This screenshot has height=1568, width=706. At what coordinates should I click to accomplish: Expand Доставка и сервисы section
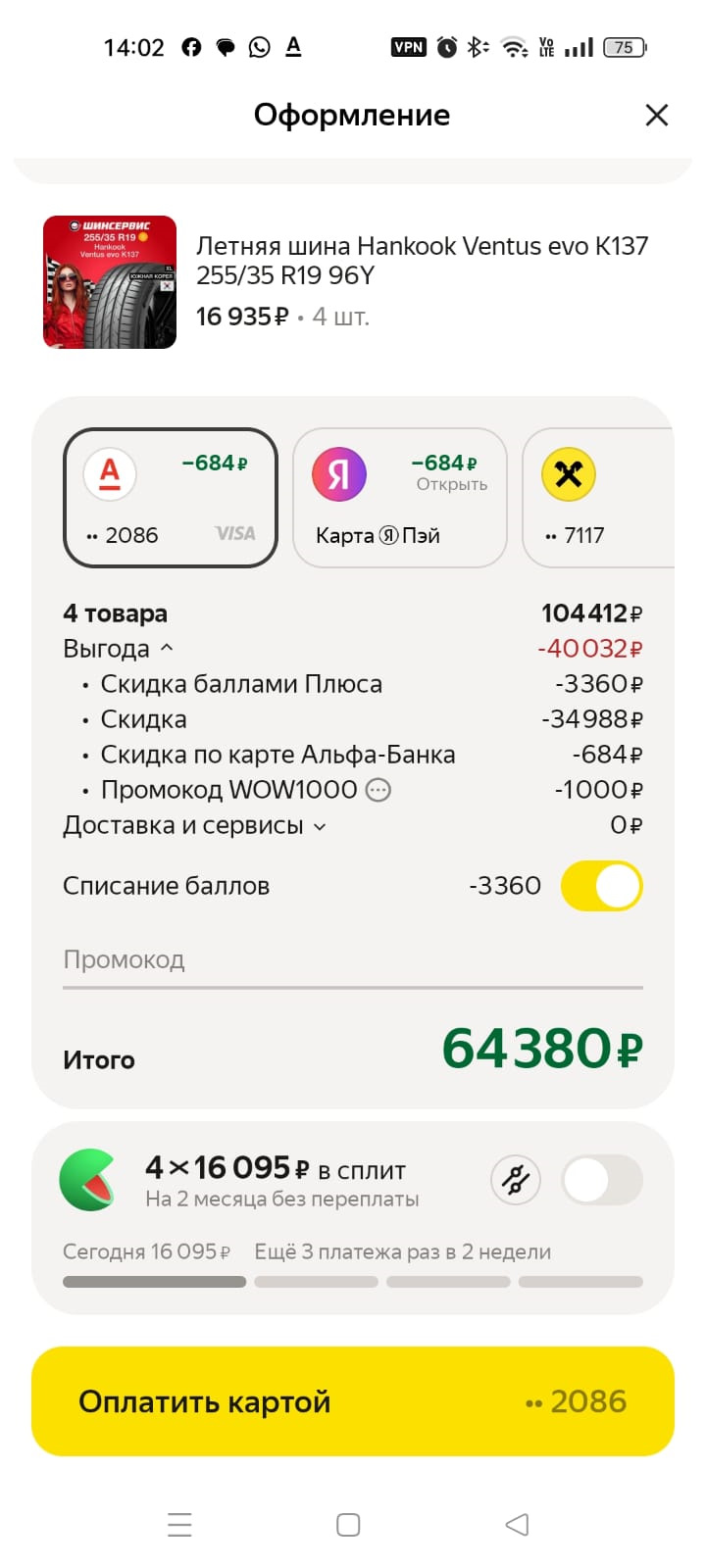[194, 826]
